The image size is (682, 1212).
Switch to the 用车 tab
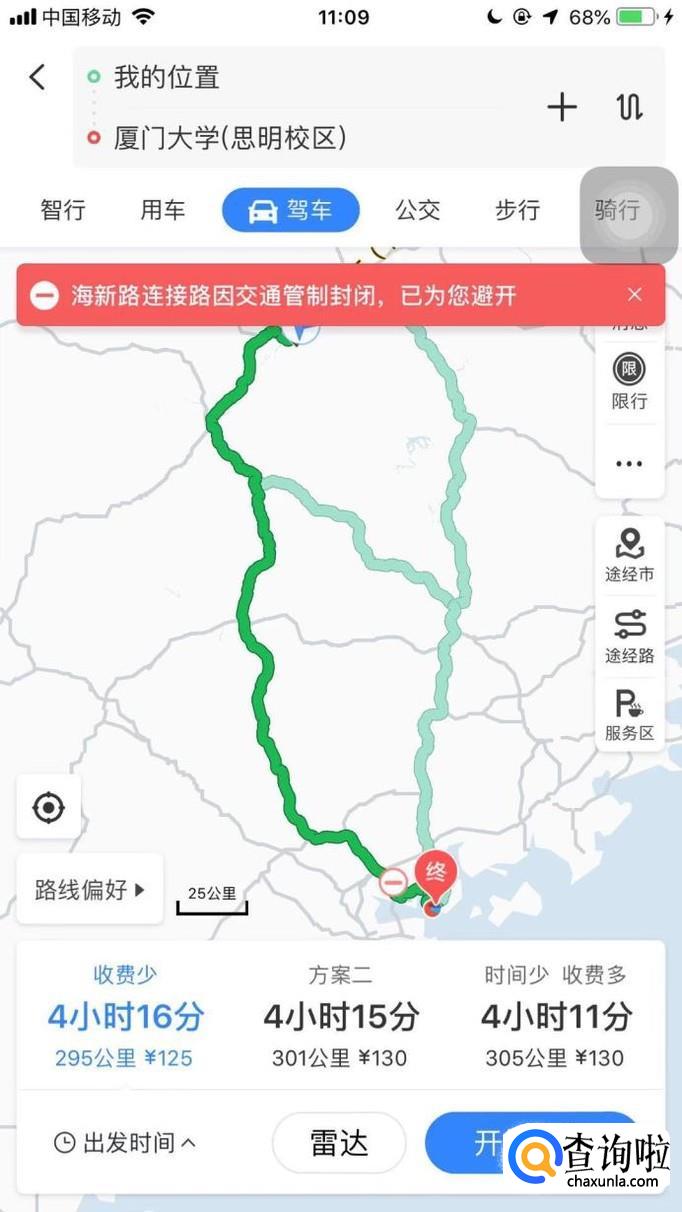click(163, 210)
